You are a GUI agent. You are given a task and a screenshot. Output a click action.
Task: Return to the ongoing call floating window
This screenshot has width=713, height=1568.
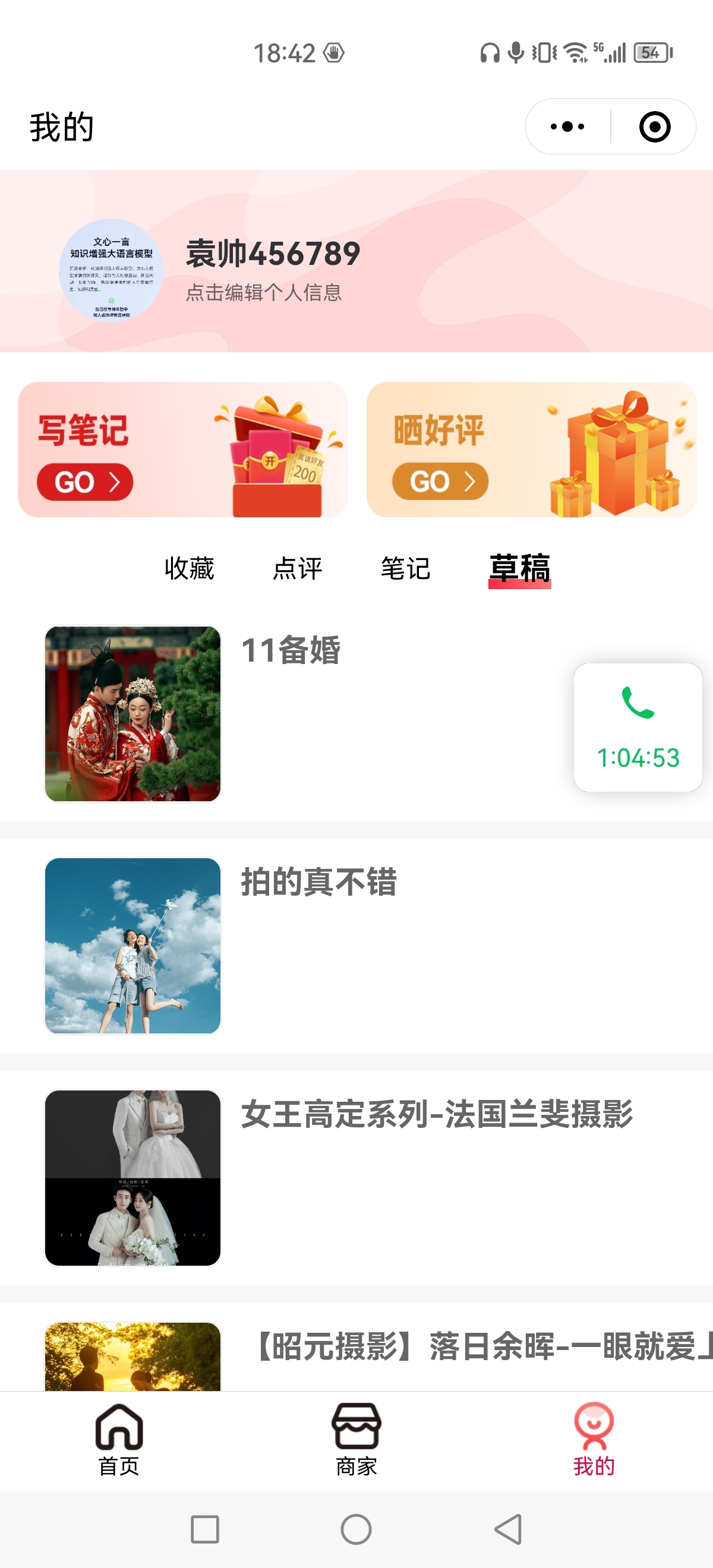point(638,728)
